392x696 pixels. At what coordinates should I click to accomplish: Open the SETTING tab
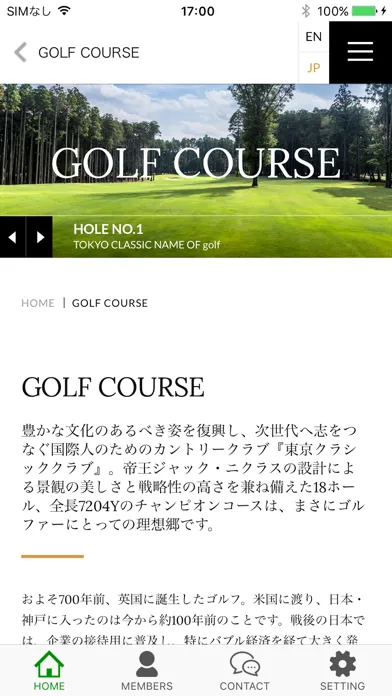tap(343, 671)
